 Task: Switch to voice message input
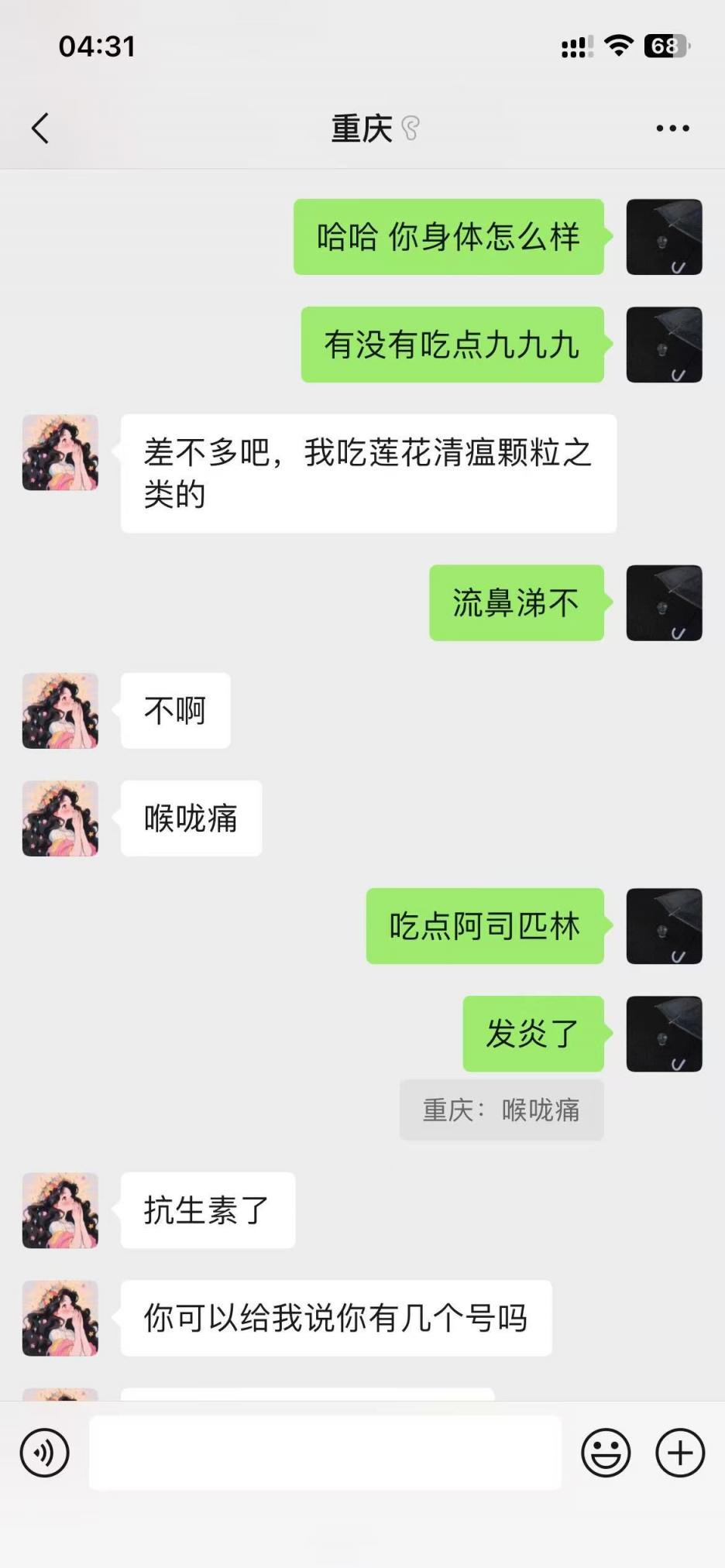coord(45,1453)
